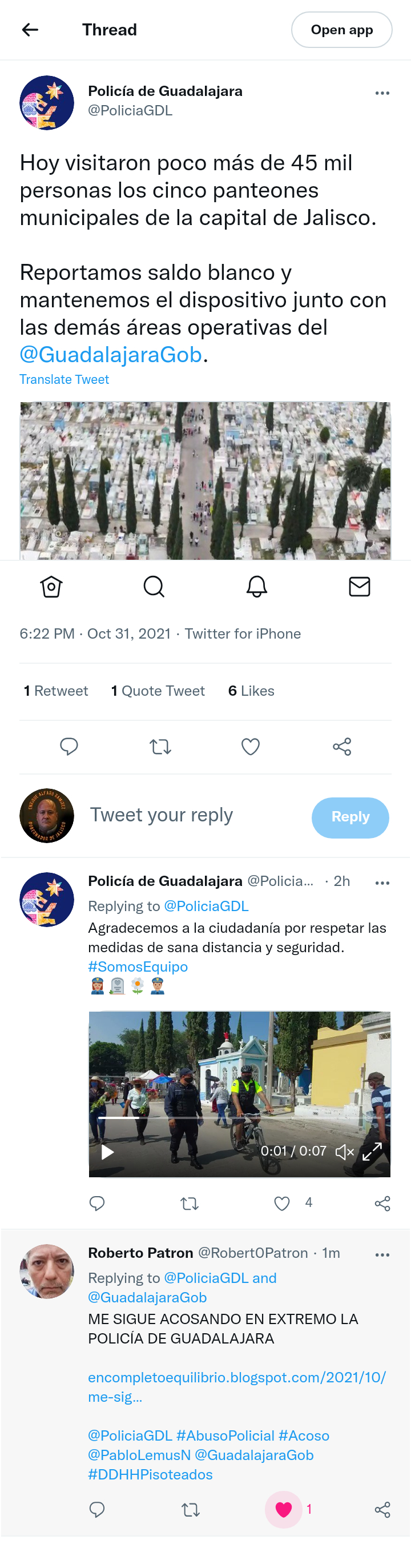
Task: Open the Messages envelope tab
Action: pos(359,587)
